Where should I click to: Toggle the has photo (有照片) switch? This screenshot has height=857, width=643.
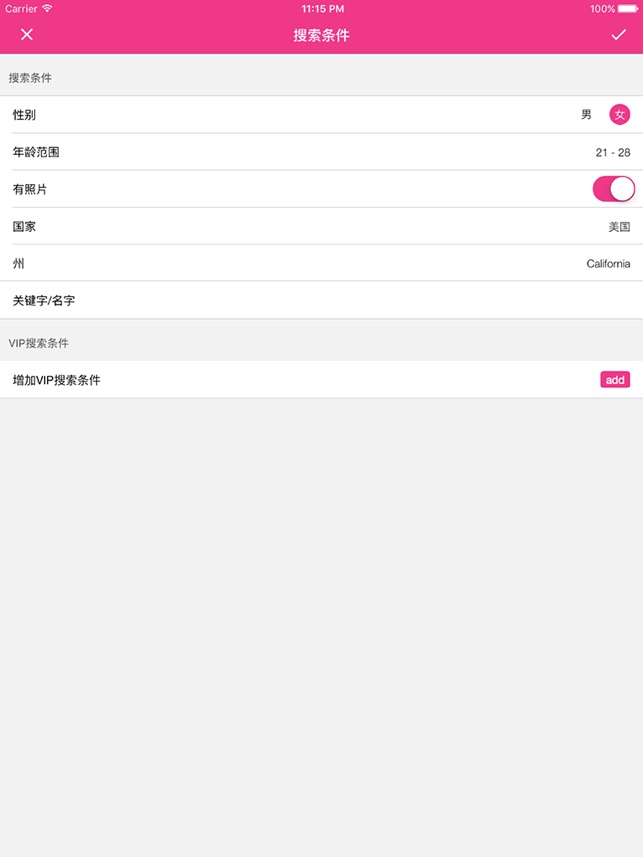pos(613,189)
